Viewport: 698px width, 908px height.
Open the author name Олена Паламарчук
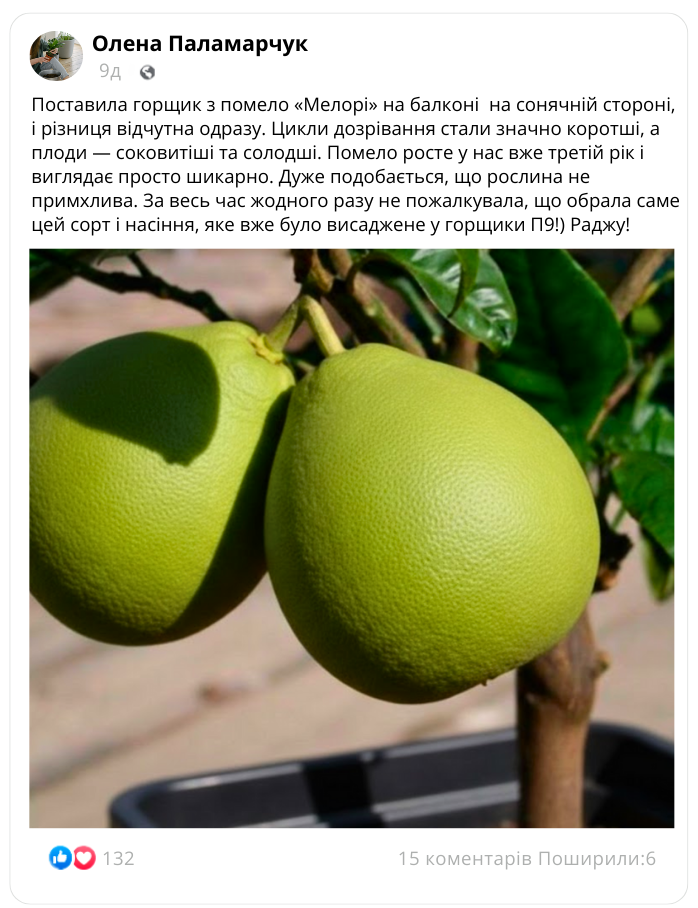point(200,44)
